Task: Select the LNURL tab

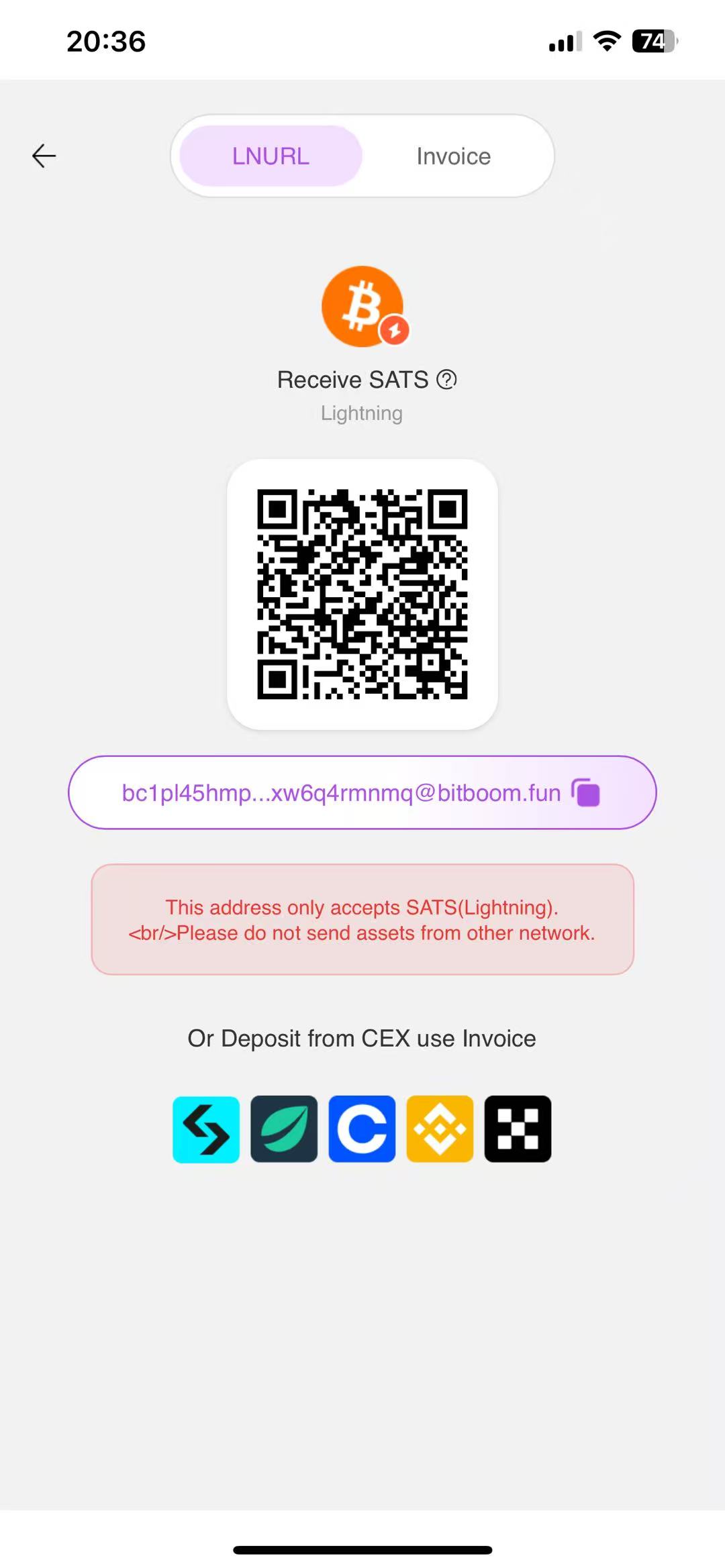Action: click(x=271, y=156)
